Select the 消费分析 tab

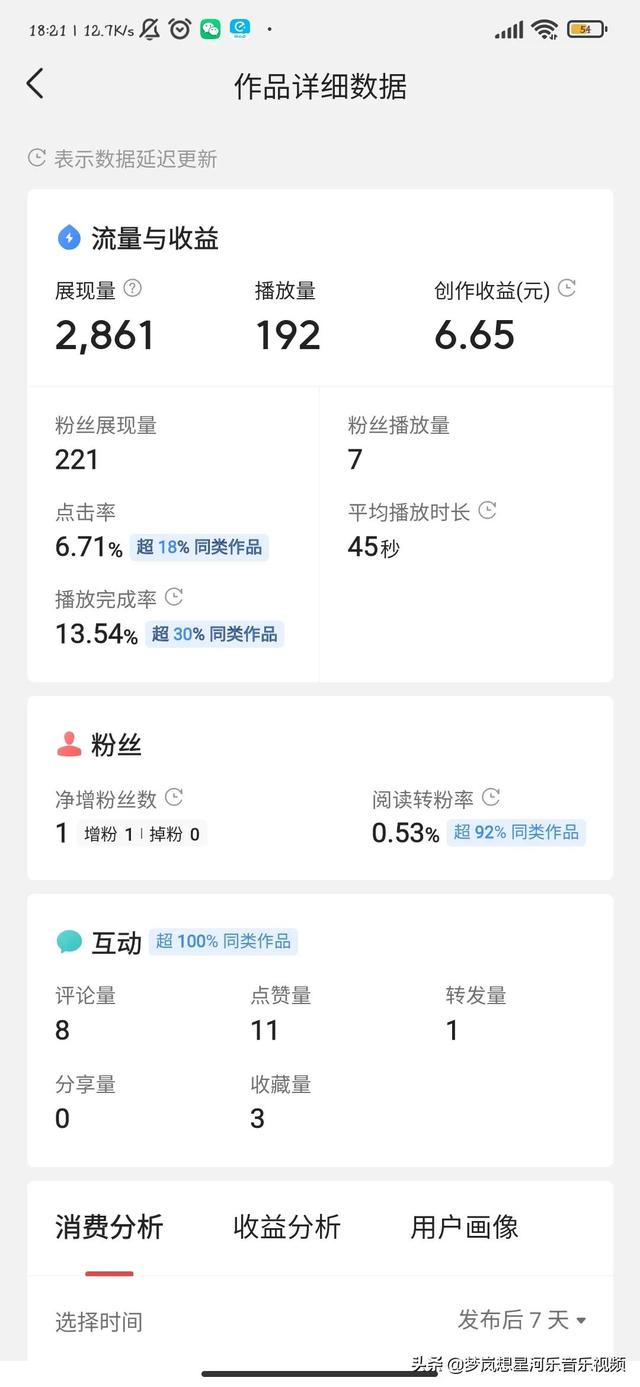(x=109, y=1227)
